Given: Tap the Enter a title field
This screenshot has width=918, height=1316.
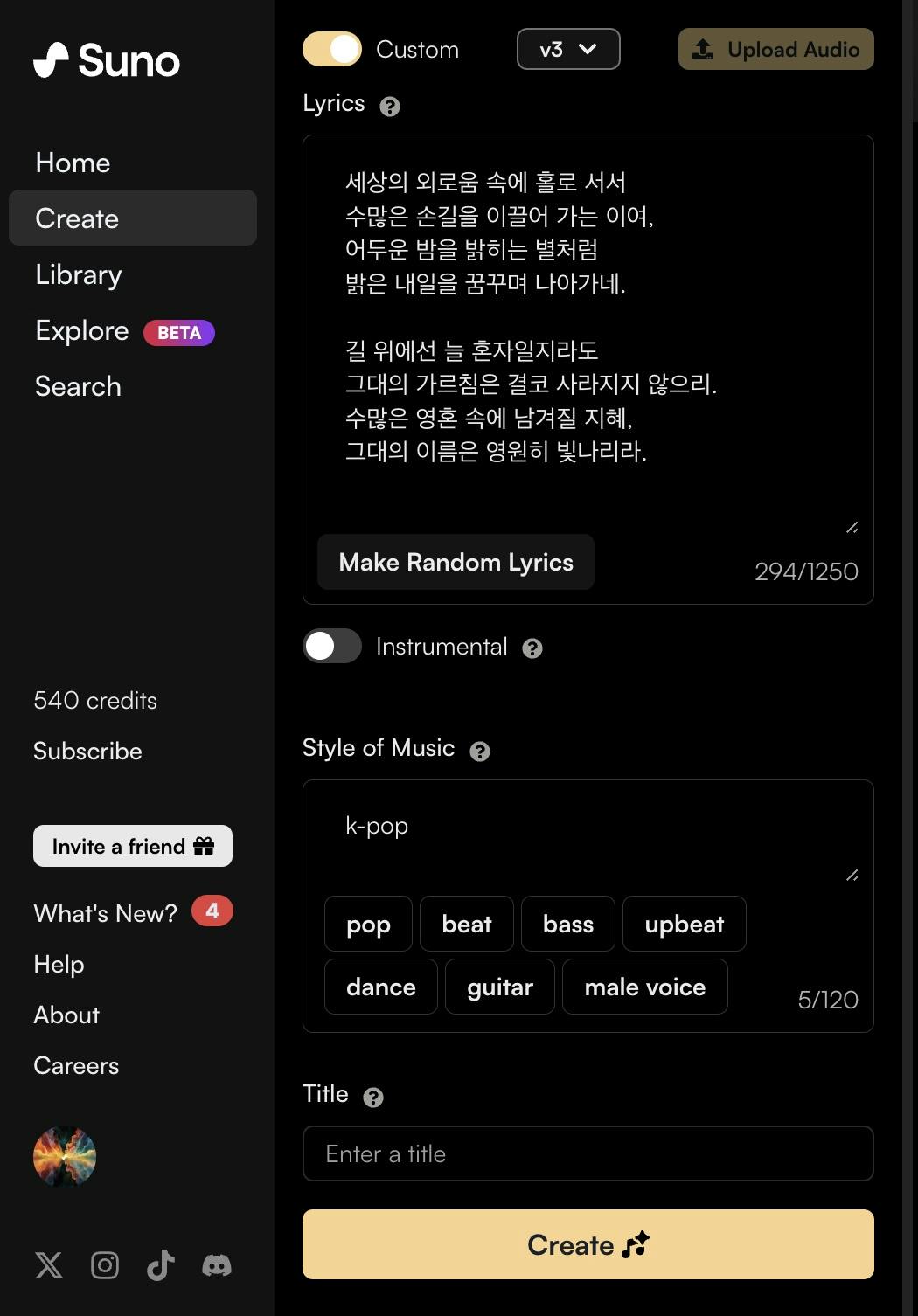Looking at the screenshot, I should coord(588,1153).
